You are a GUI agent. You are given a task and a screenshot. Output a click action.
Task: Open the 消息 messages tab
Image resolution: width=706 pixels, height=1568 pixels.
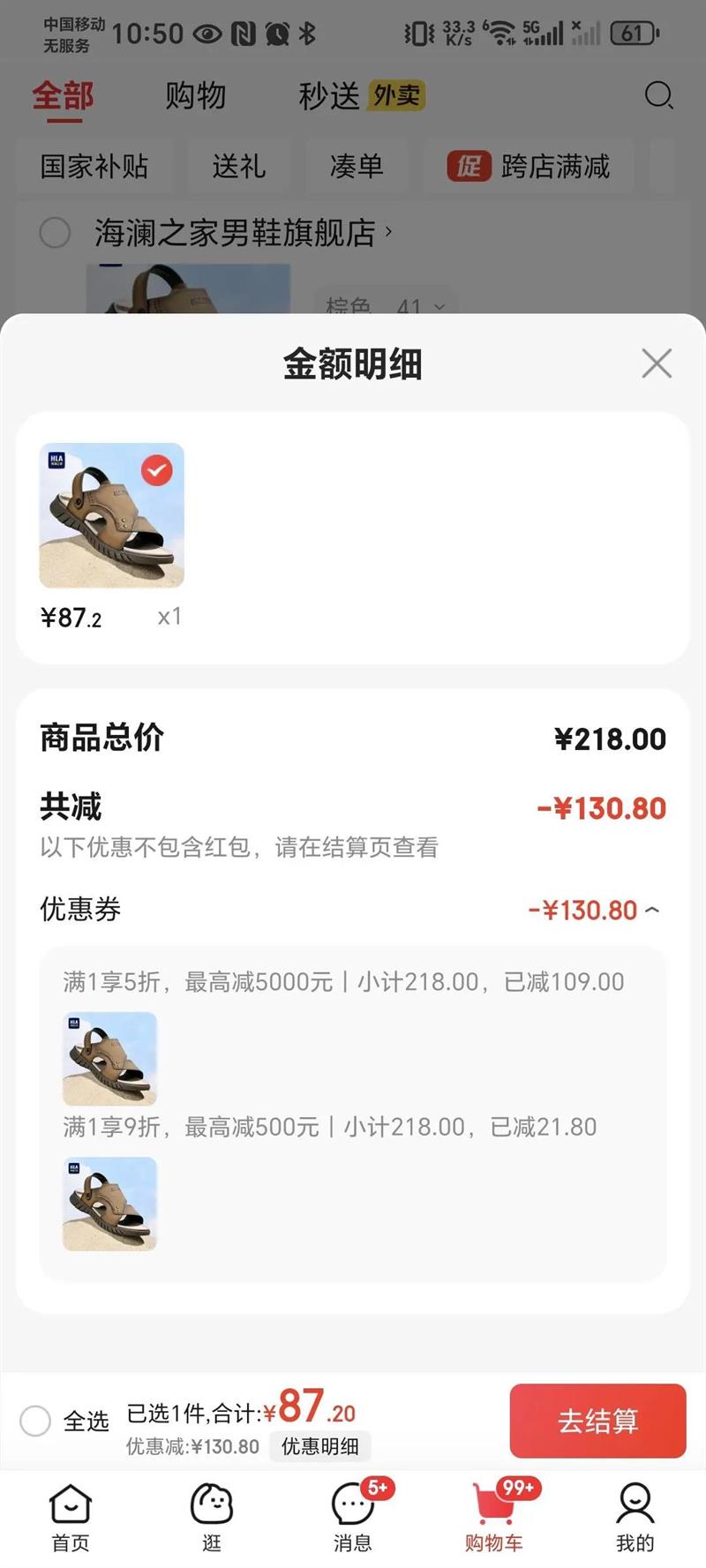click(x=353, y=1518)
